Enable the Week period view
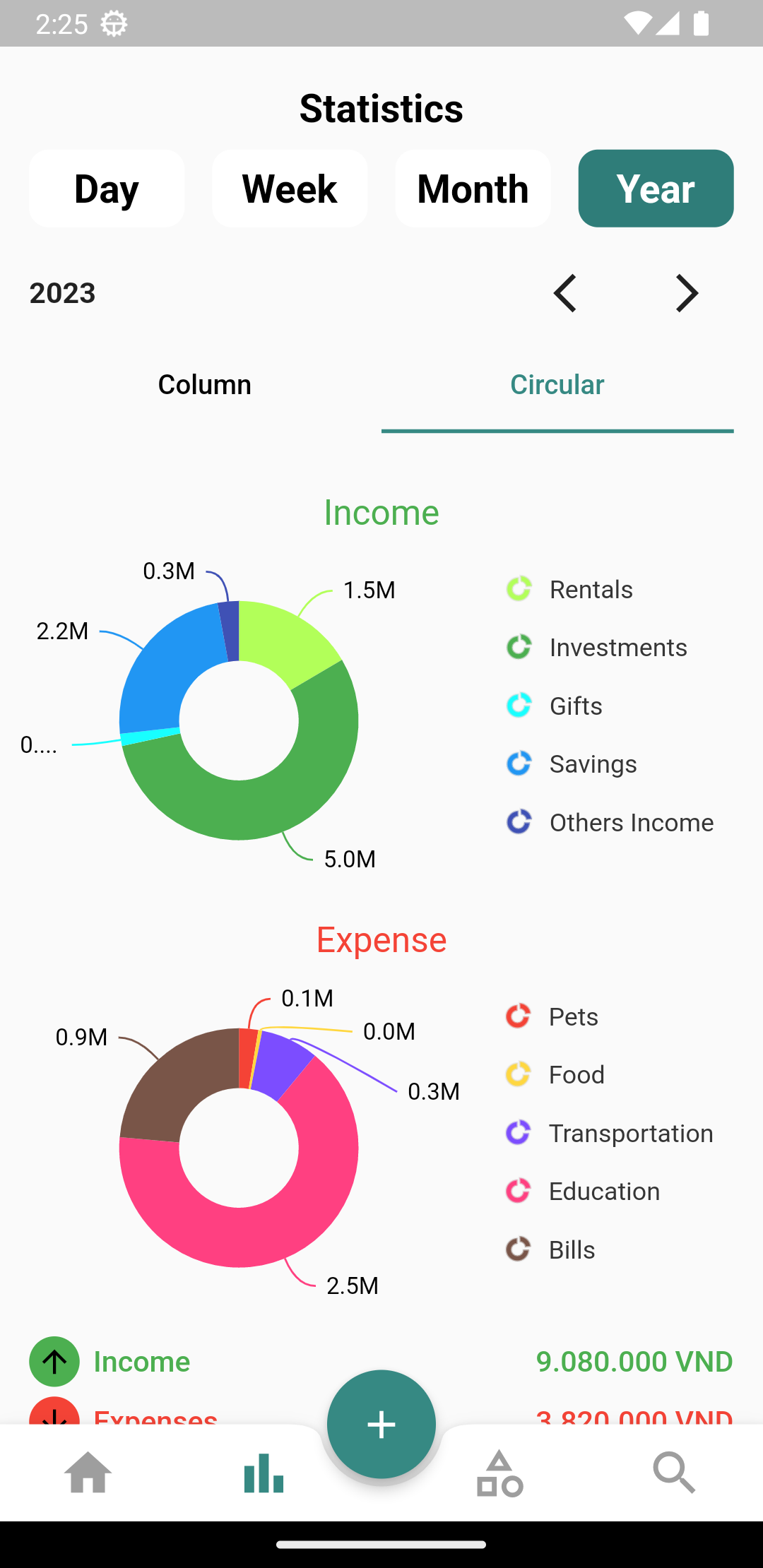Image resolution: width=763 pixels, height=1568 pixels. pyautogui.click(x=289, y=189)
